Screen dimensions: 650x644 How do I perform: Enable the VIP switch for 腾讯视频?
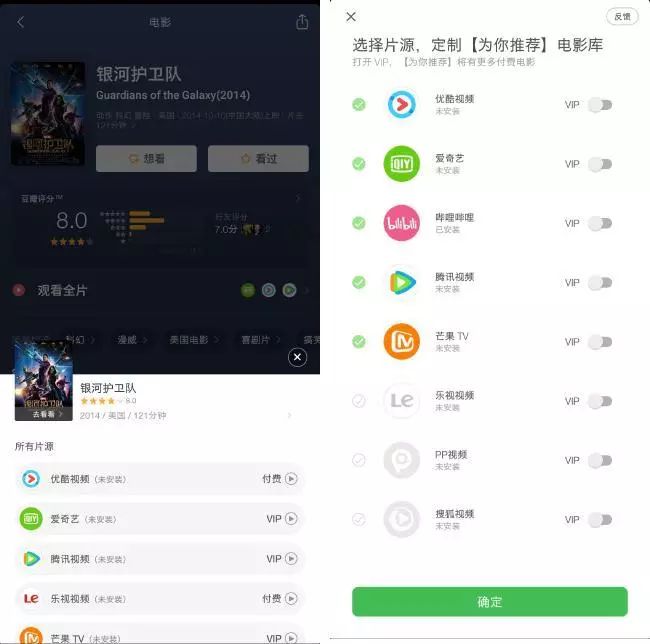click(600, 283)
